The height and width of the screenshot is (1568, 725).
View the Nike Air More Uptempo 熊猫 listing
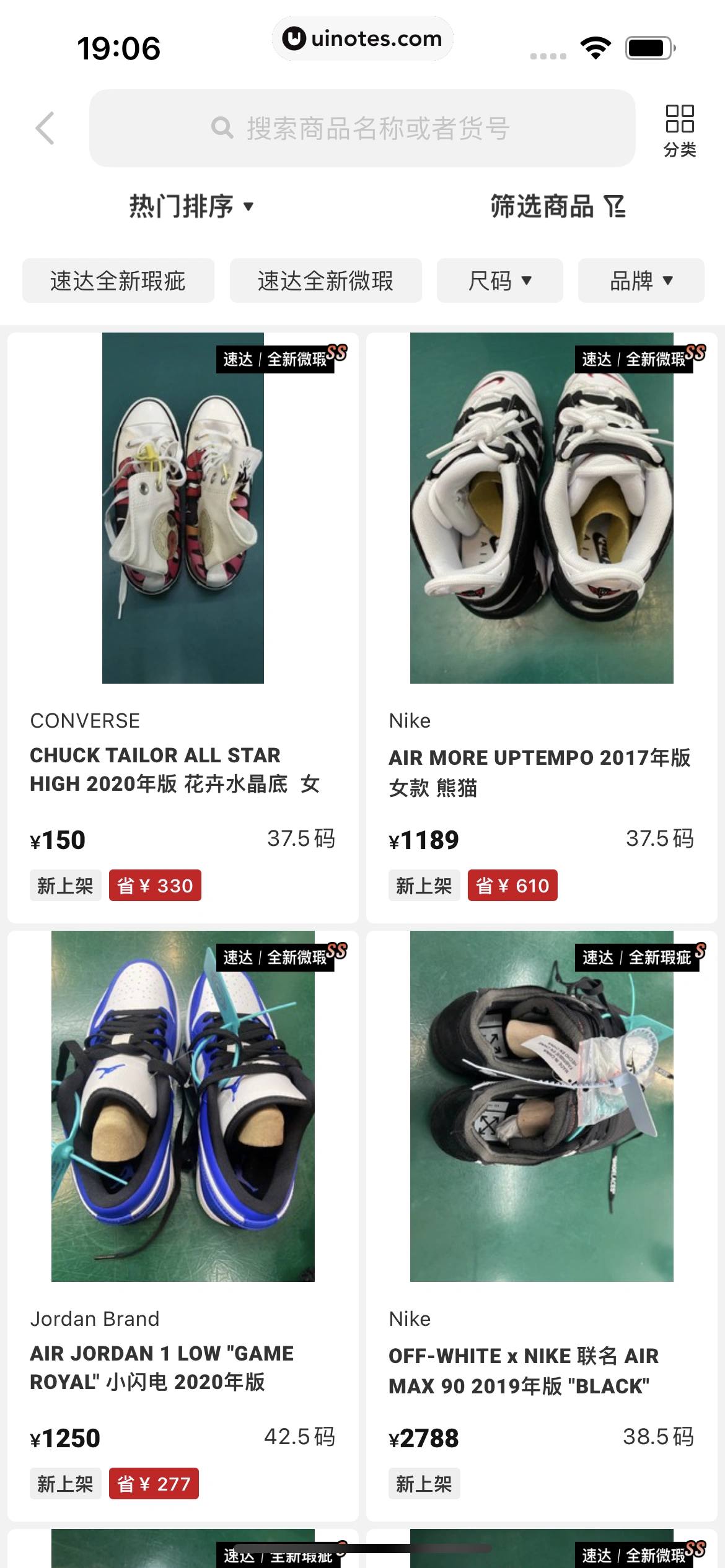[541, 625]
